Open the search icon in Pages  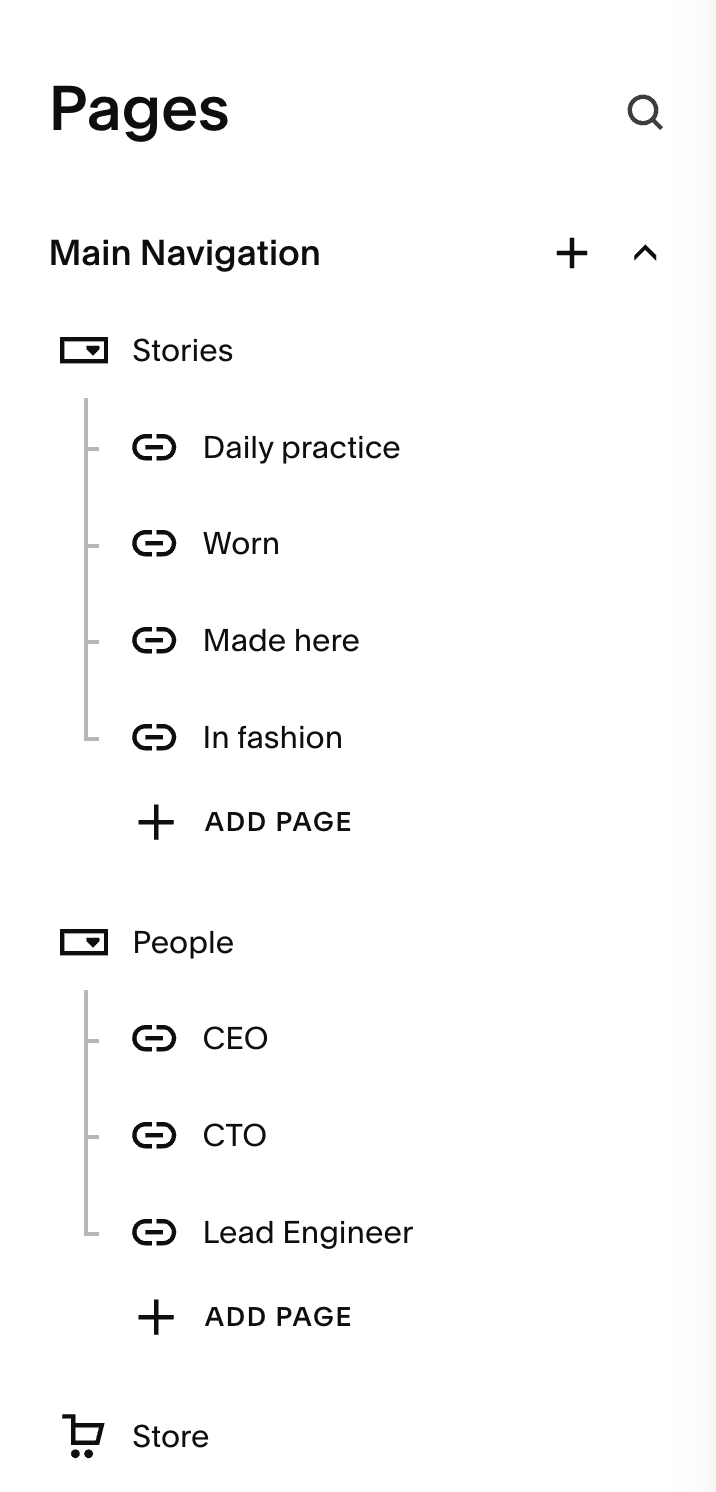tap(645, 112)
